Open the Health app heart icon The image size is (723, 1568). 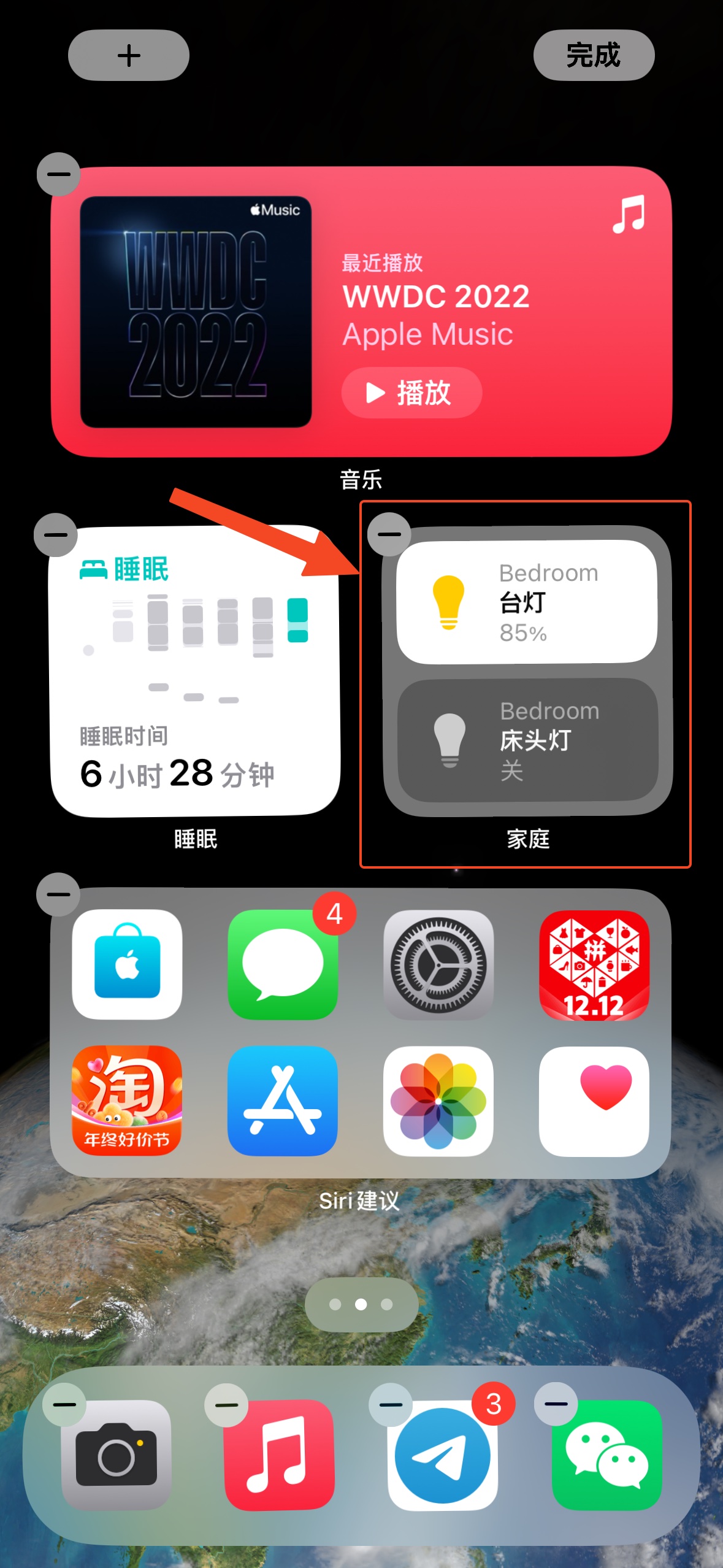pyautogui.click(x=594, y=1101)
